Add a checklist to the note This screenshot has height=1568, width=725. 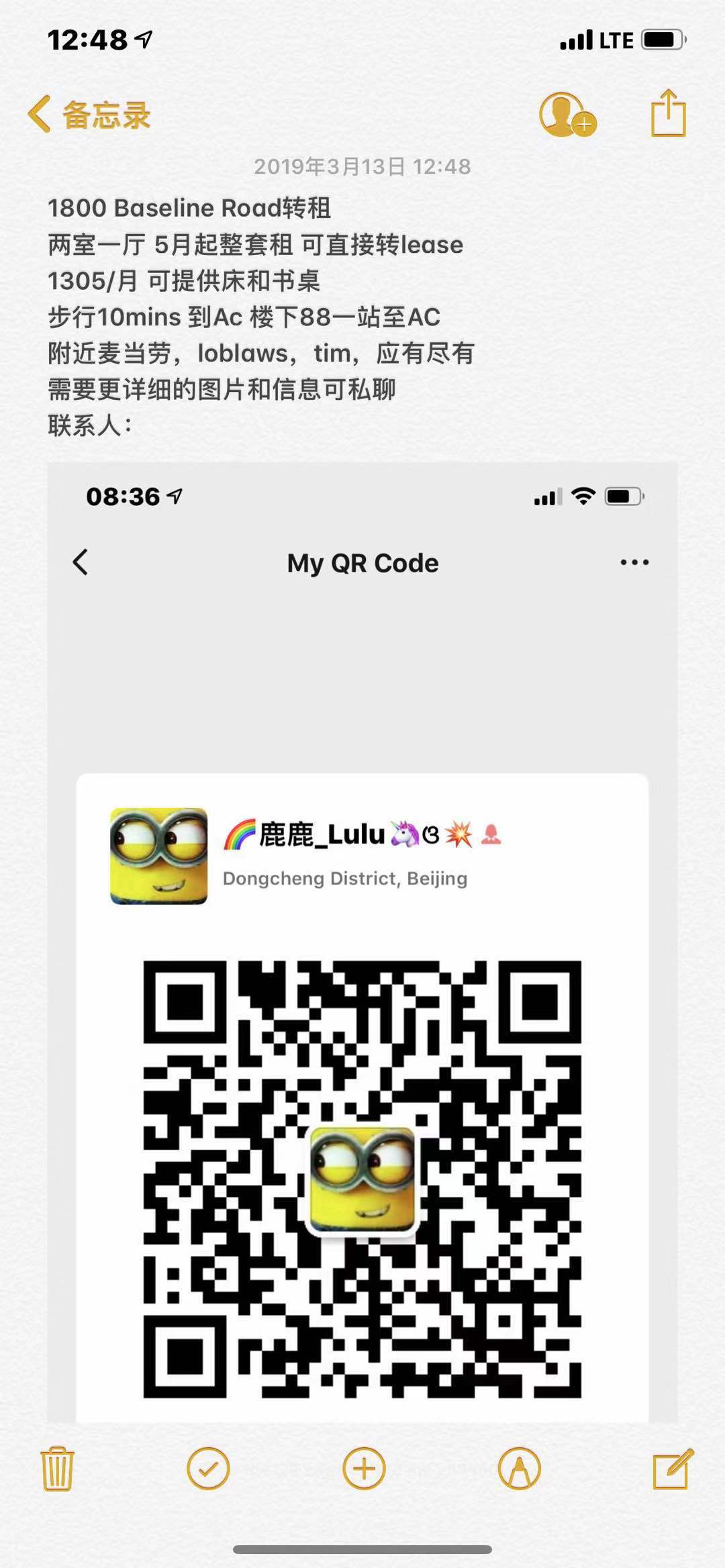[208, 1469]
